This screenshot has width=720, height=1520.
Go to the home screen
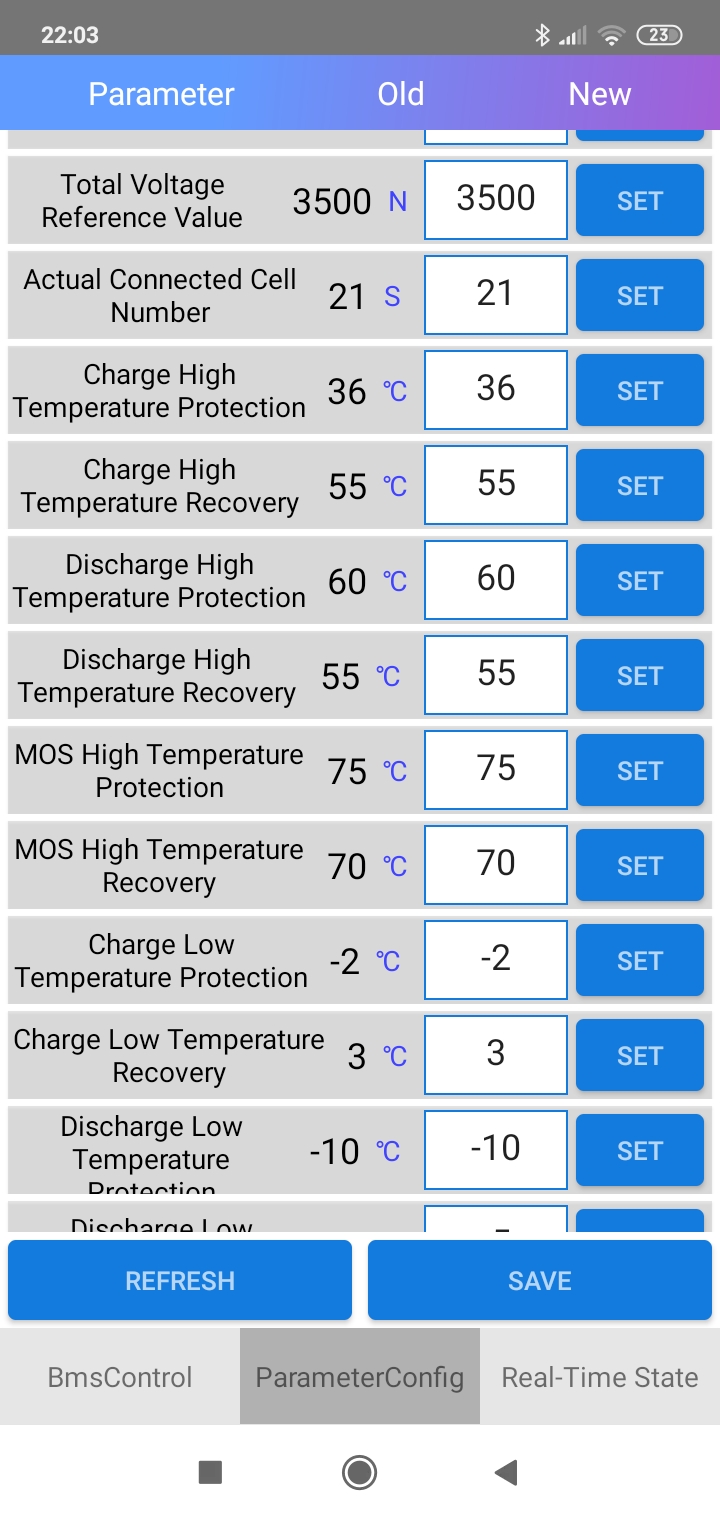point(359,1472)
